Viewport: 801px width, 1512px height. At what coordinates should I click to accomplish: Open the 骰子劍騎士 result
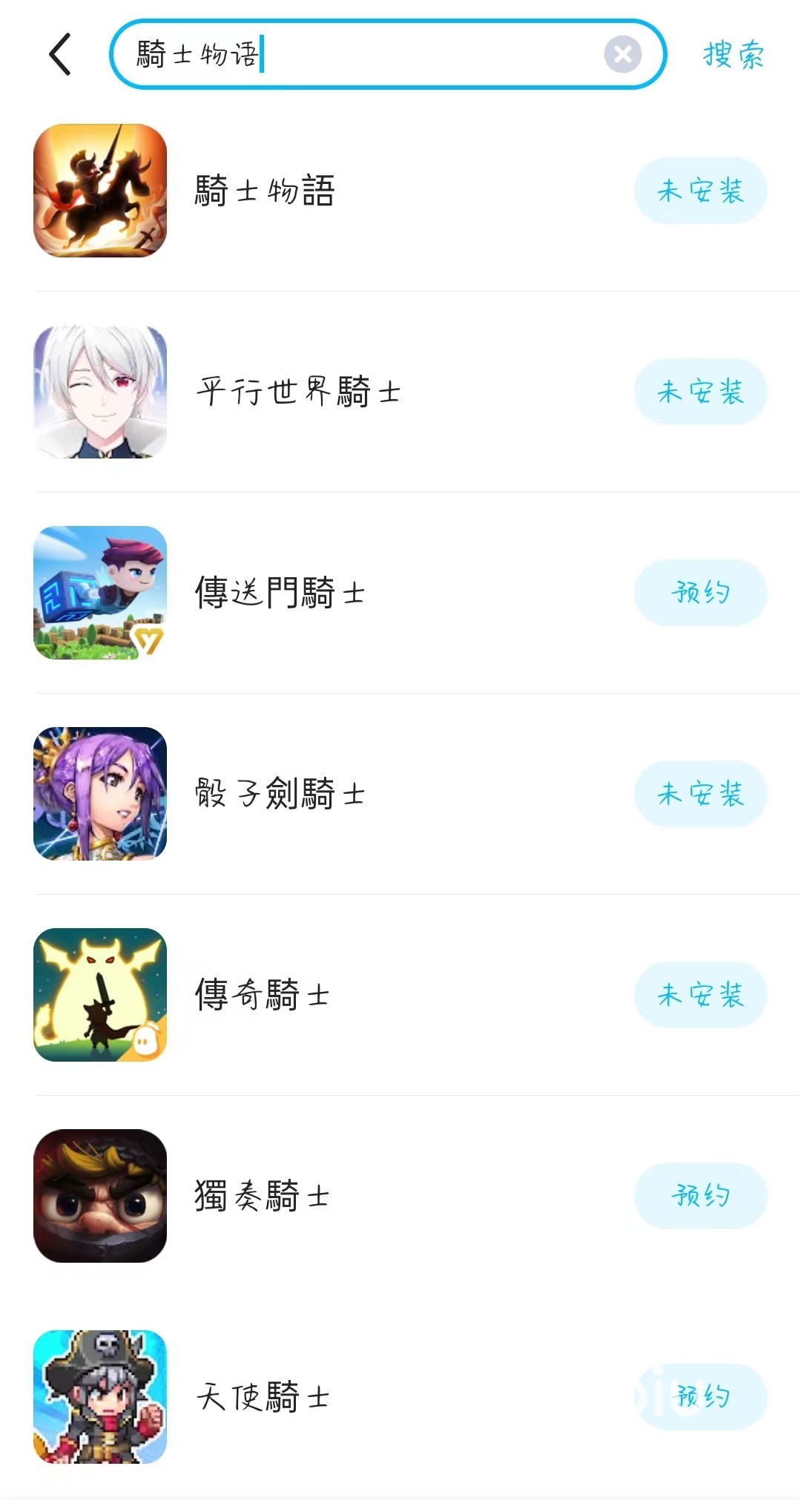coord(279,794)
